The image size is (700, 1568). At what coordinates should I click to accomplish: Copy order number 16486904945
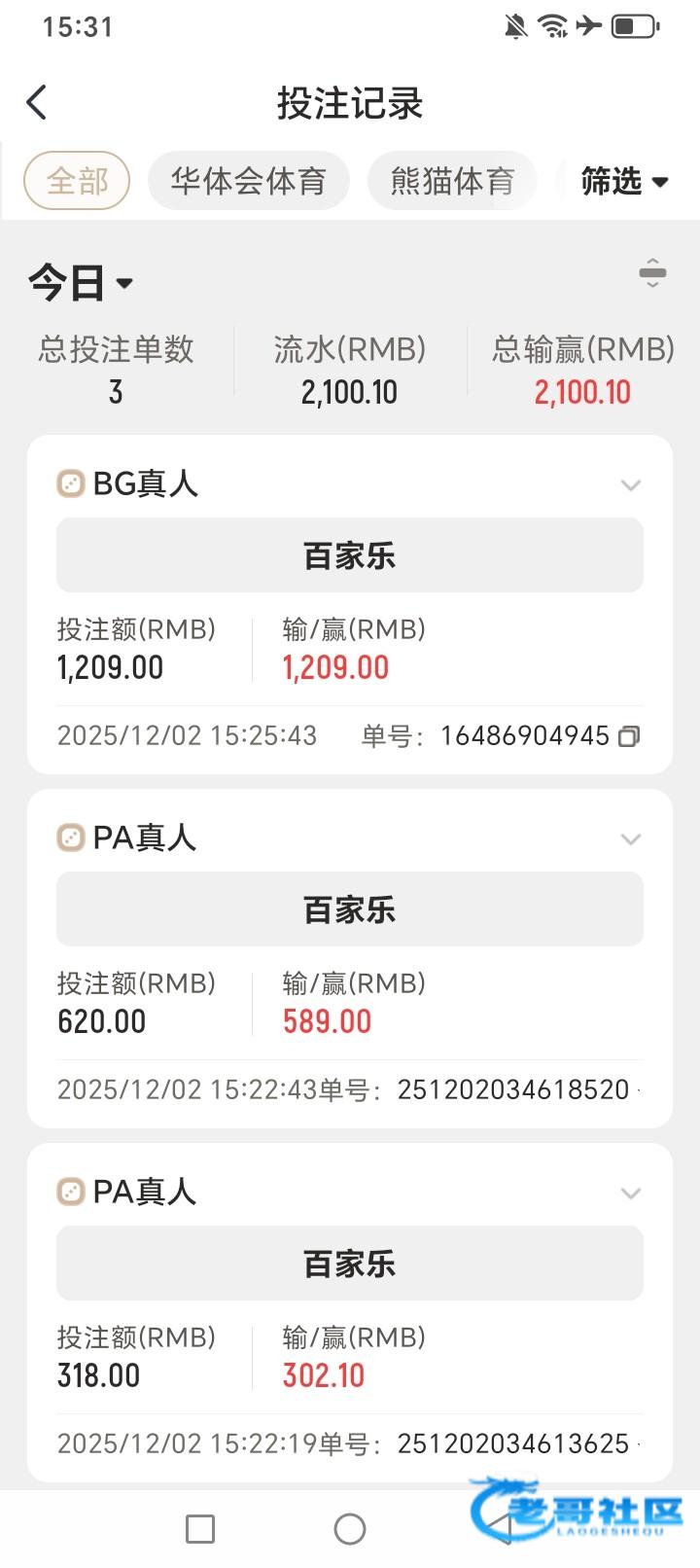(x=629, y=736)
